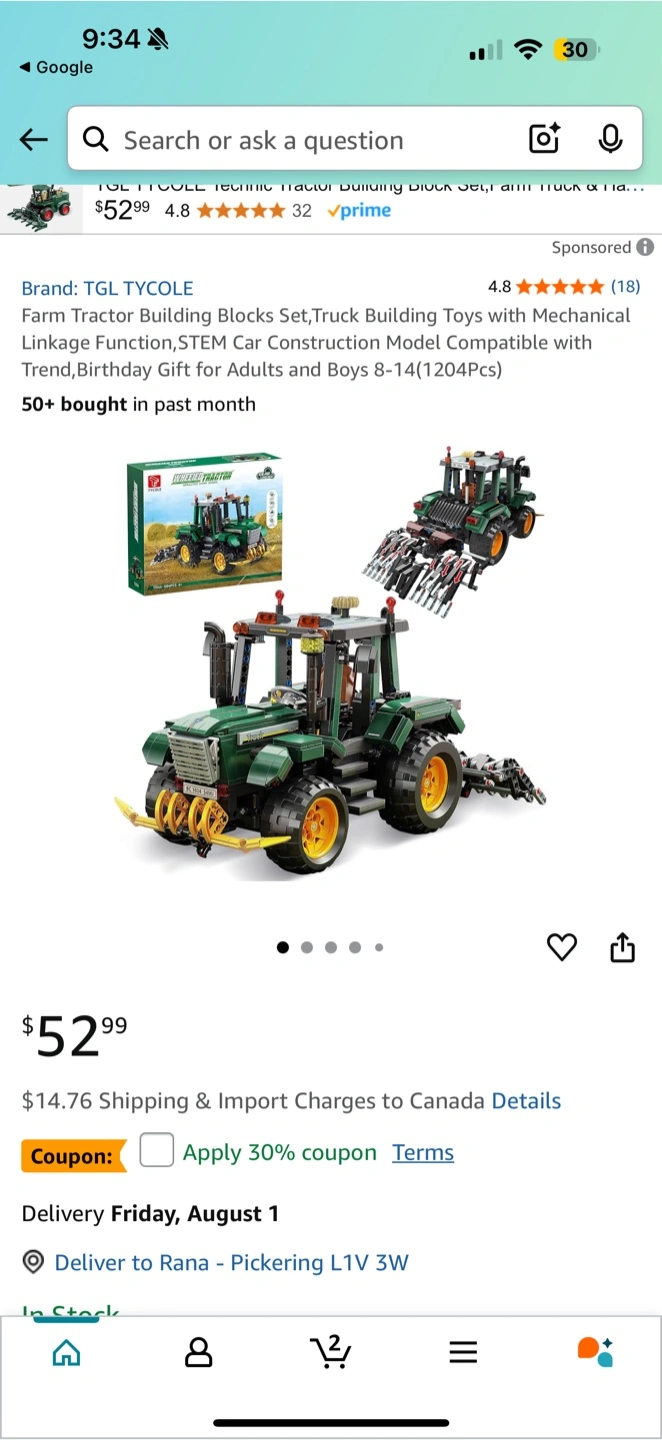Open shipping and import charges Details
The height and width of the screenshot is (1440, 662).
(526, 1101)
